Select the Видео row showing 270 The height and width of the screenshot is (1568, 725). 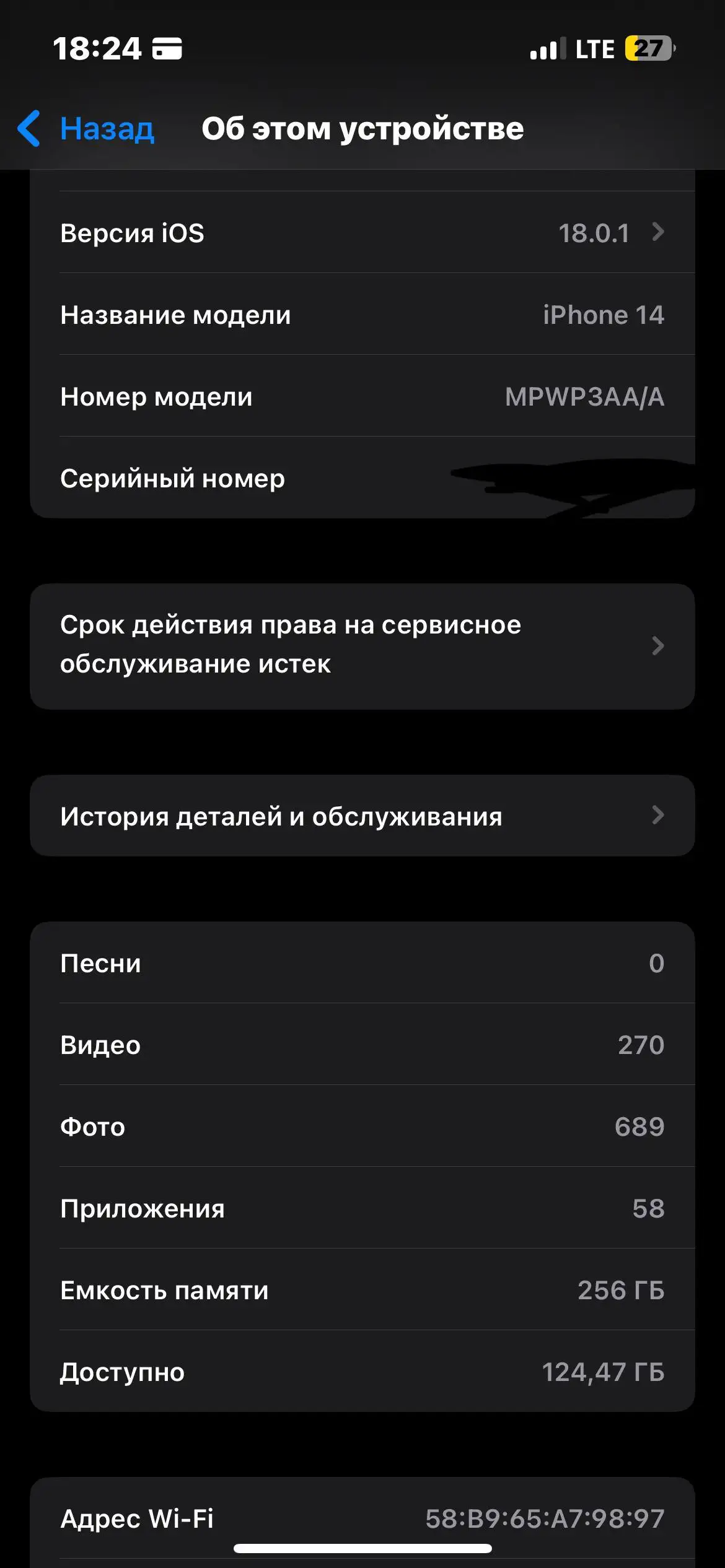point(362,1045)
